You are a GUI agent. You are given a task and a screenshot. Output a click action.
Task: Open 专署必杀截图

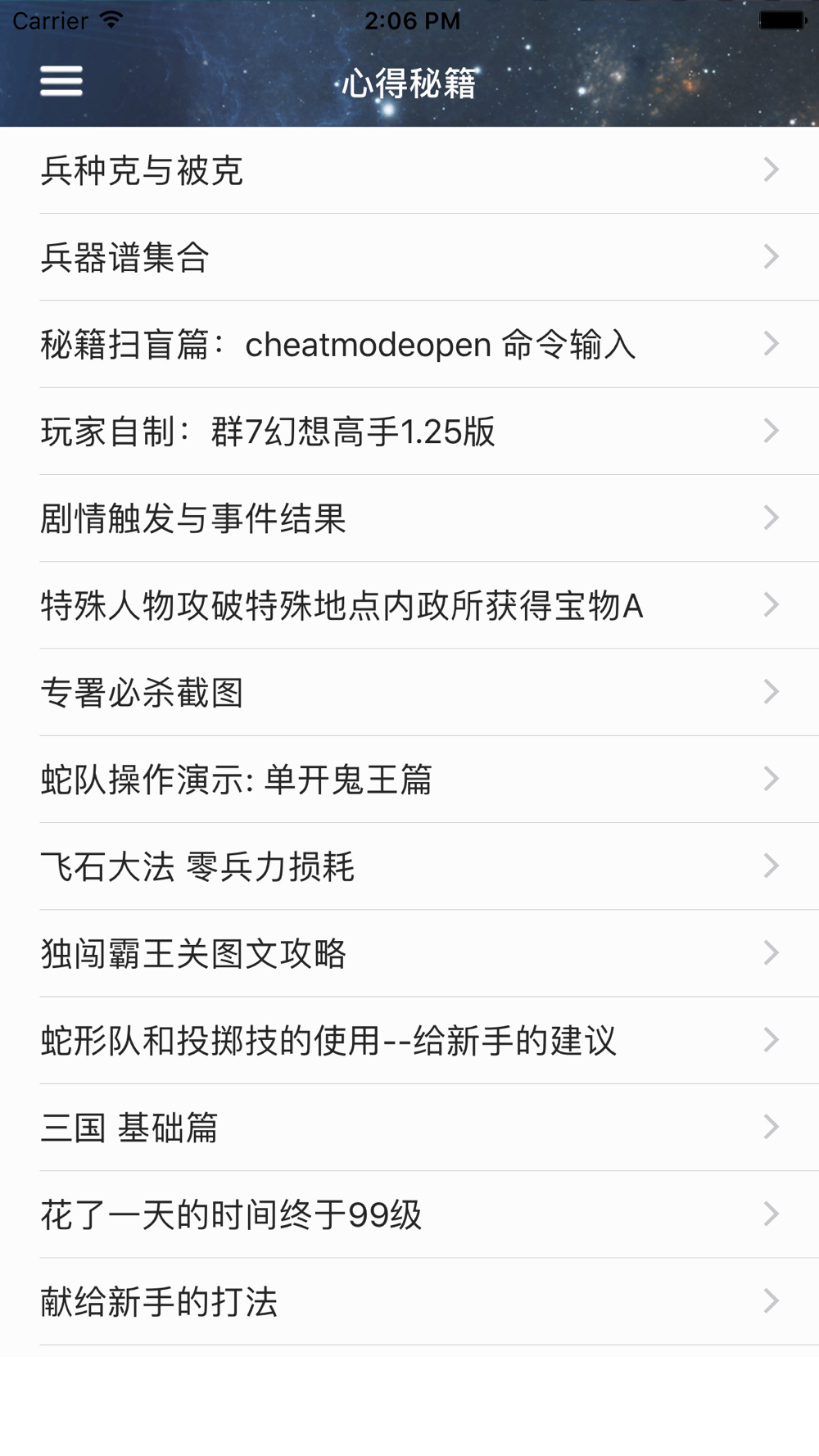pos(409,693)
